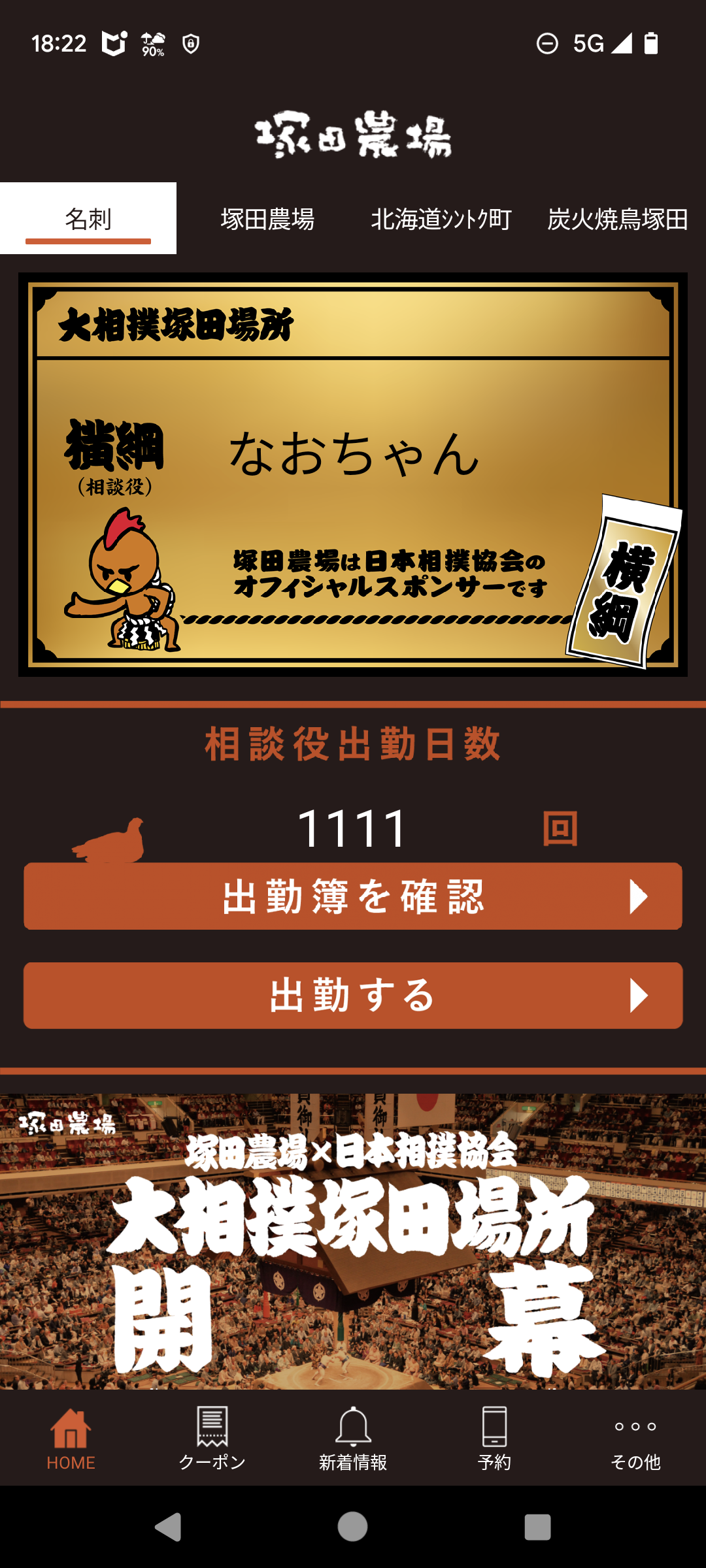Open the 炭火焼鳥塚田 tab

click(x=617, y=219)
